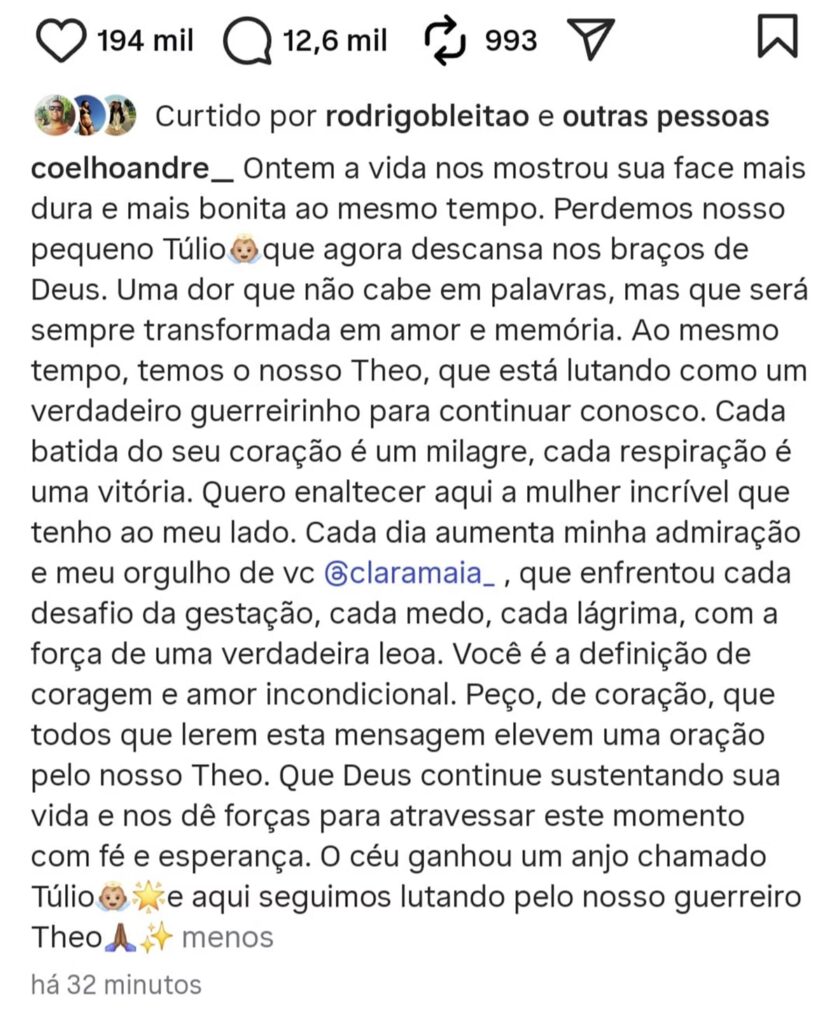Open the @claramaia_ mention
840x1024 pixels.
(x=411, y=575)
